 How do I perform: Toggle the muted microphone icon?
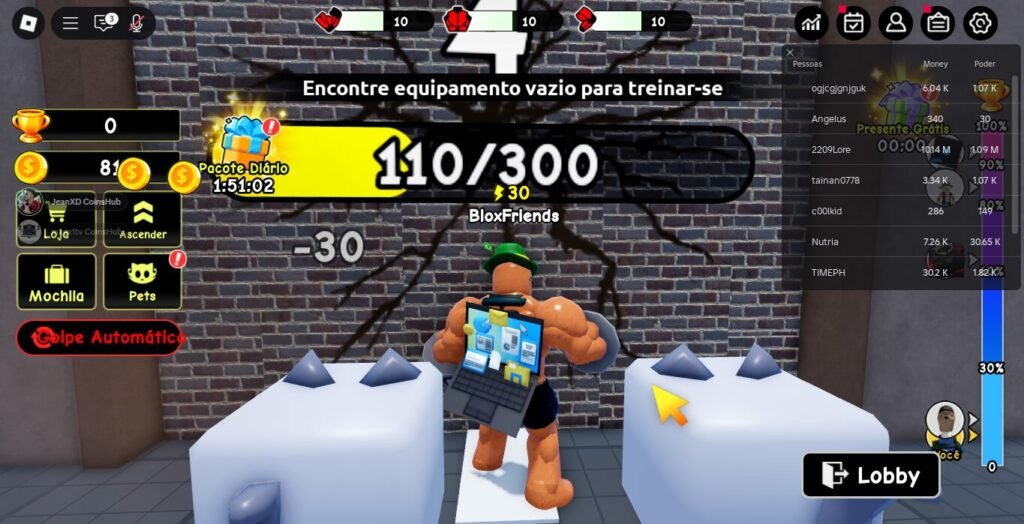coord(137,22)
